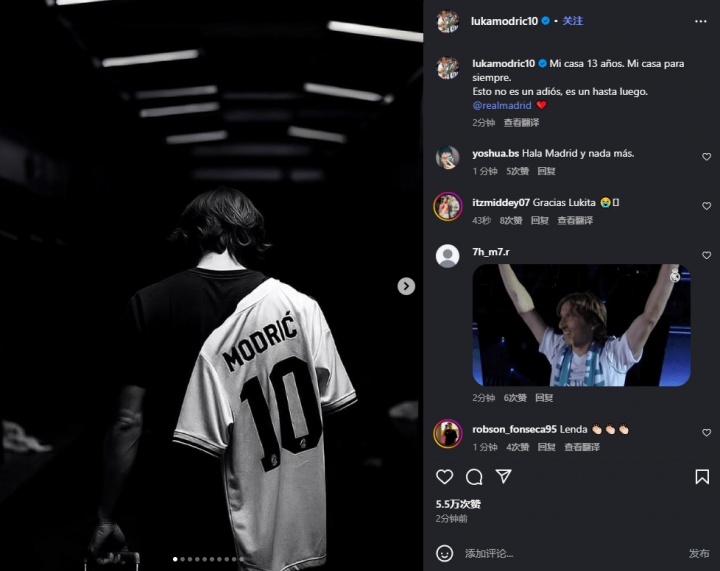The image size is (720, 571).
Task: Reply to yoshua.bs's comment
Action: (545, 171)
